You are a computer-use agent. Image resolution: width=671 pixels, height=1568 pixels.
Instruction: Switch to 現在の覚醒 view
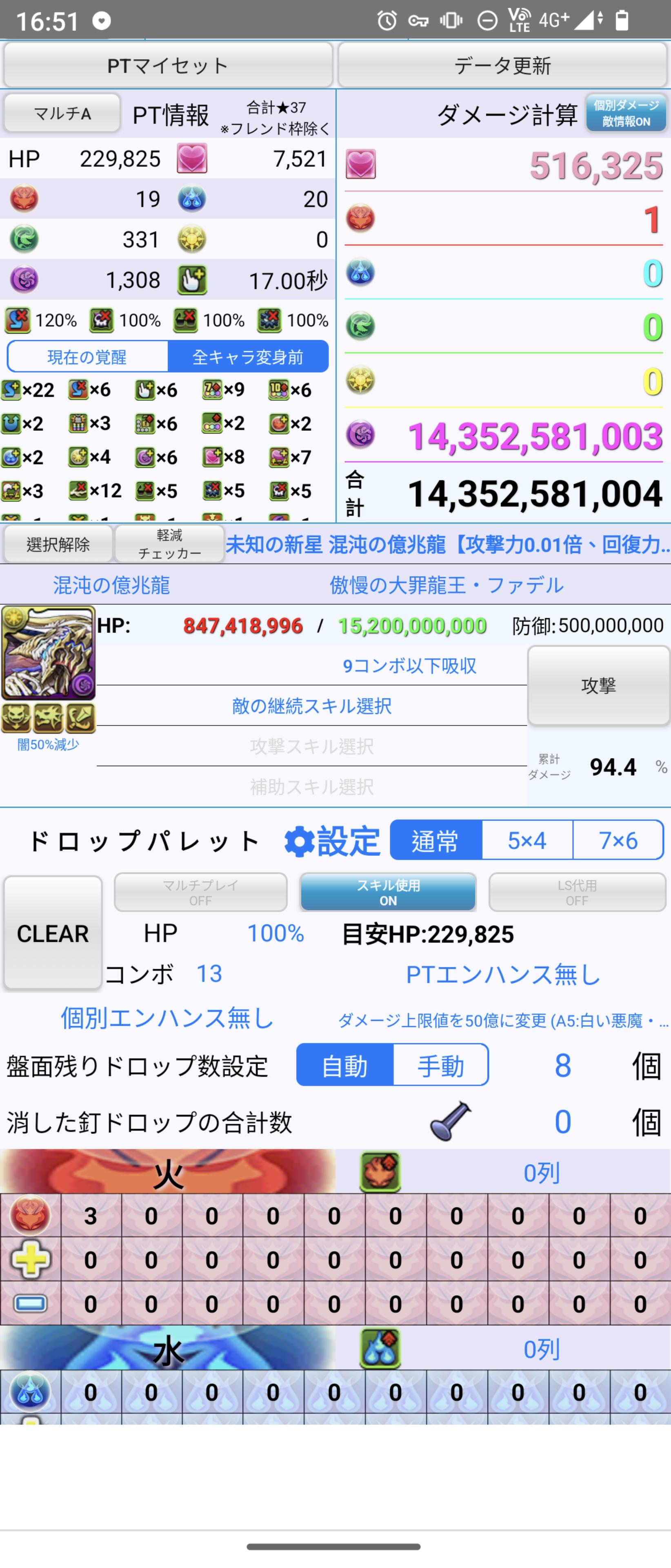tap(87, 357)
